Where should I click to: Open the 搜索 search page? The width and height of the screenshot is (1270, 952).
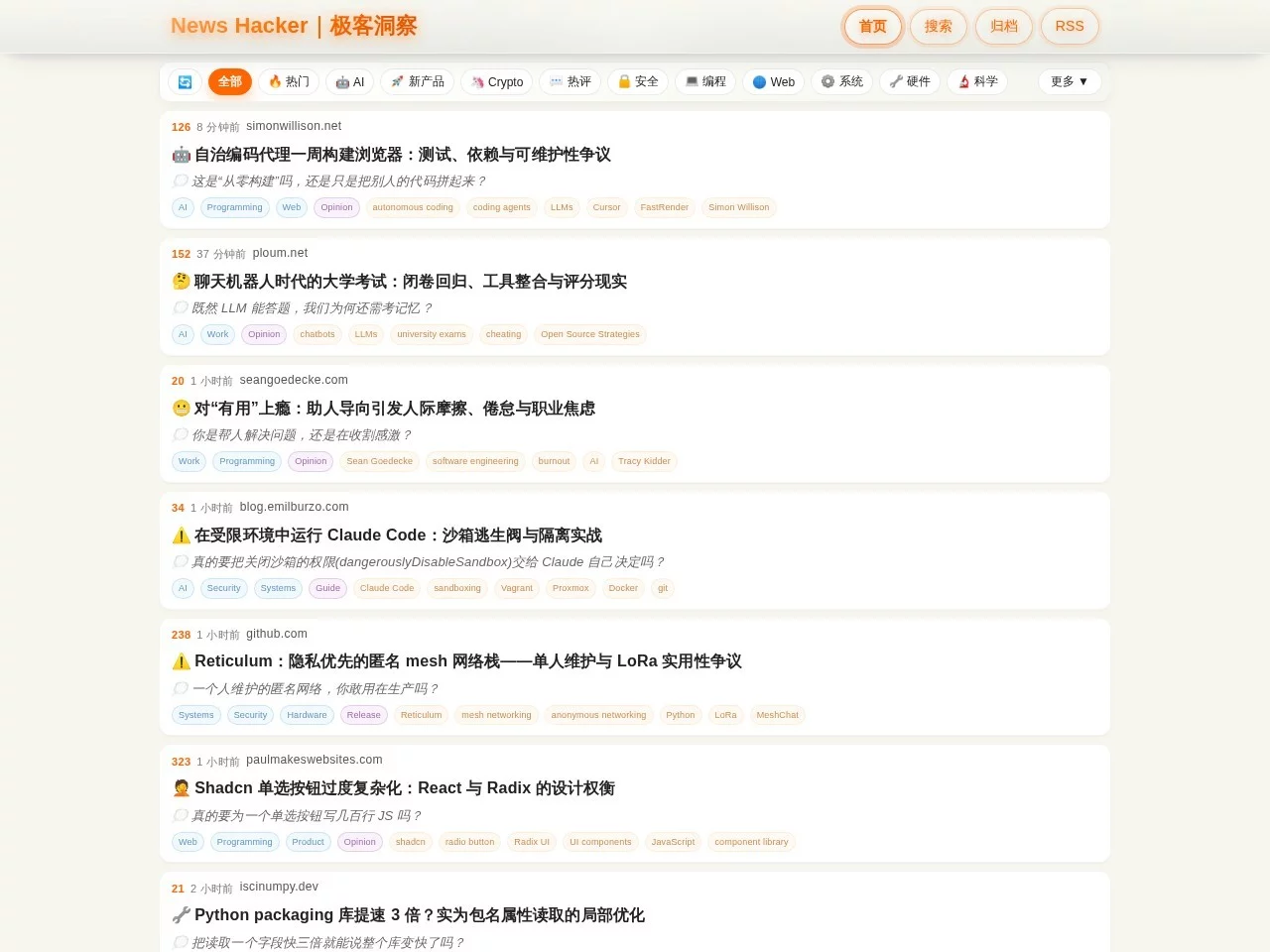(938, 27)
